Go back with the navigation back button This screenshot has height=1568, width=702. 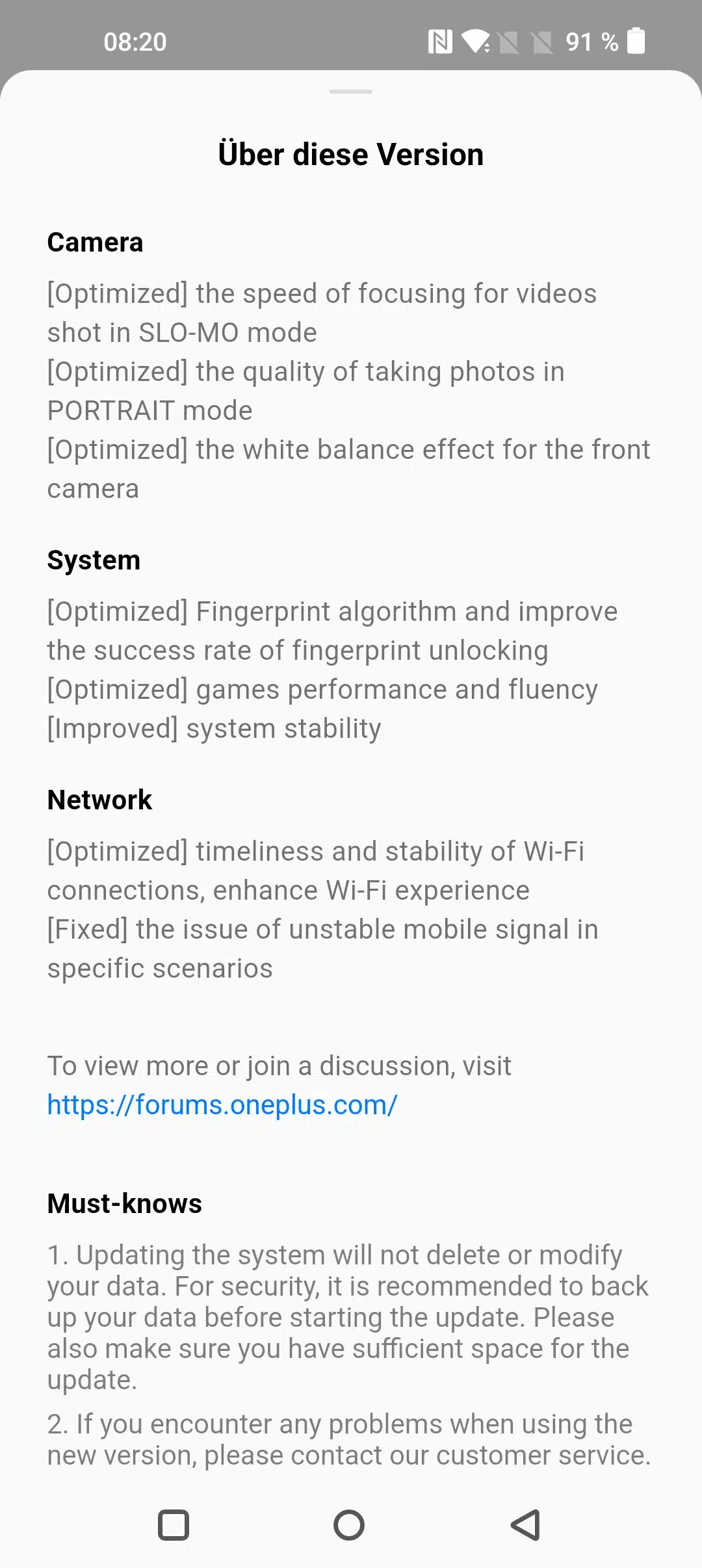525,1525
